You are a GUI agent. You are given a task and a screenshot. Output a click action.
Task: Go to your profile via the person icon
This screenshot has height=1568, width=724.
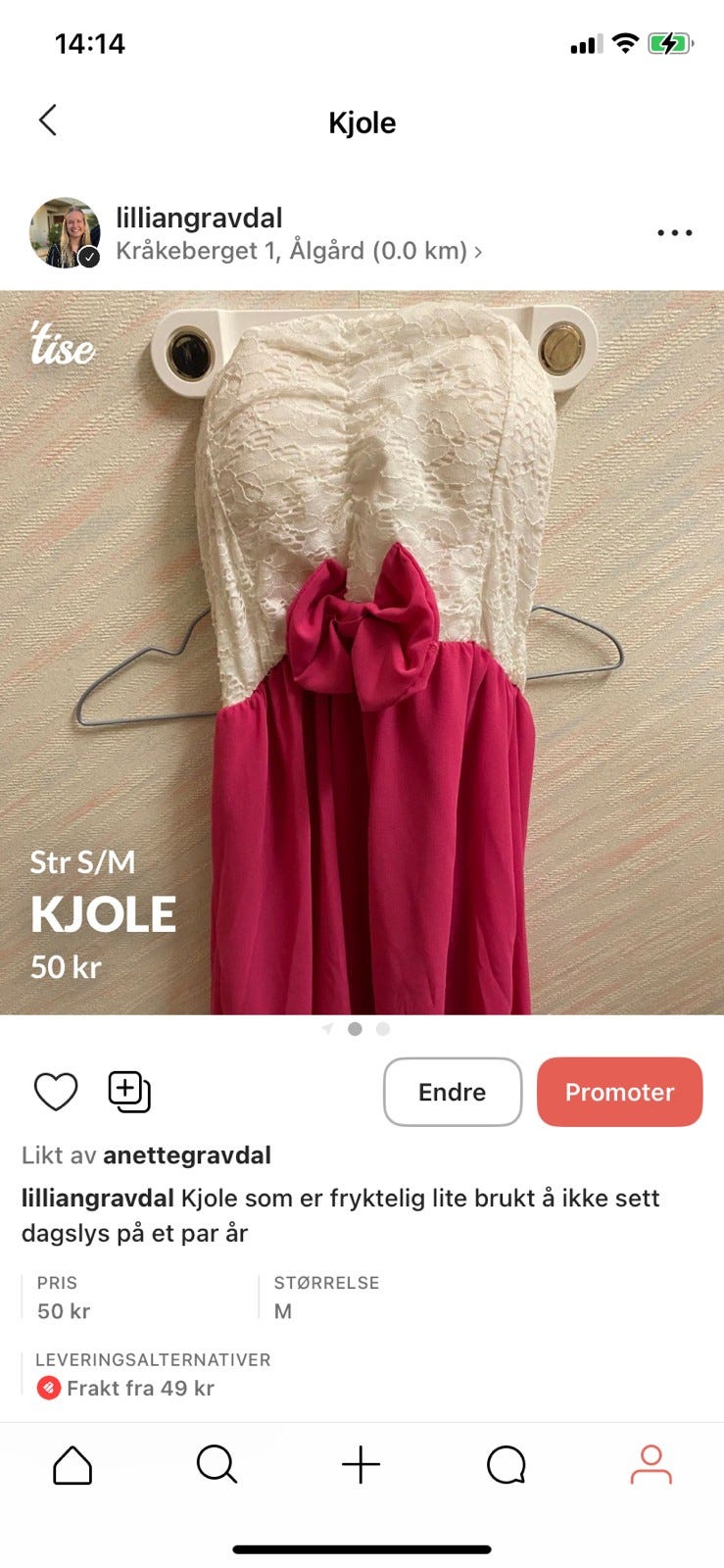point(652,1466)
